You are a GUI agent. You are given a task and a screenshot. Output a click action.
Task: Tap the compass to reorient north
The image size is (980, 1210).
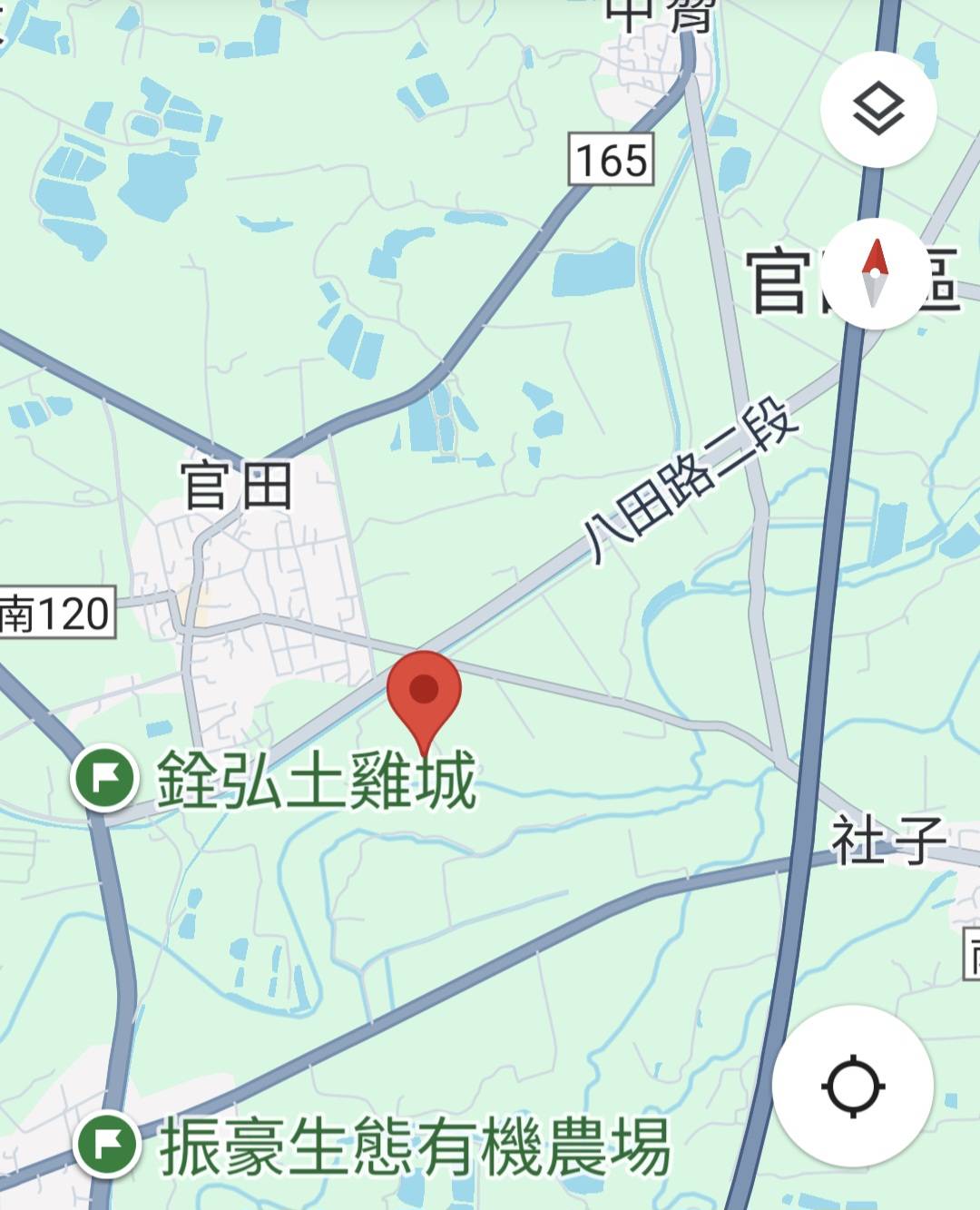coord(874,273)
